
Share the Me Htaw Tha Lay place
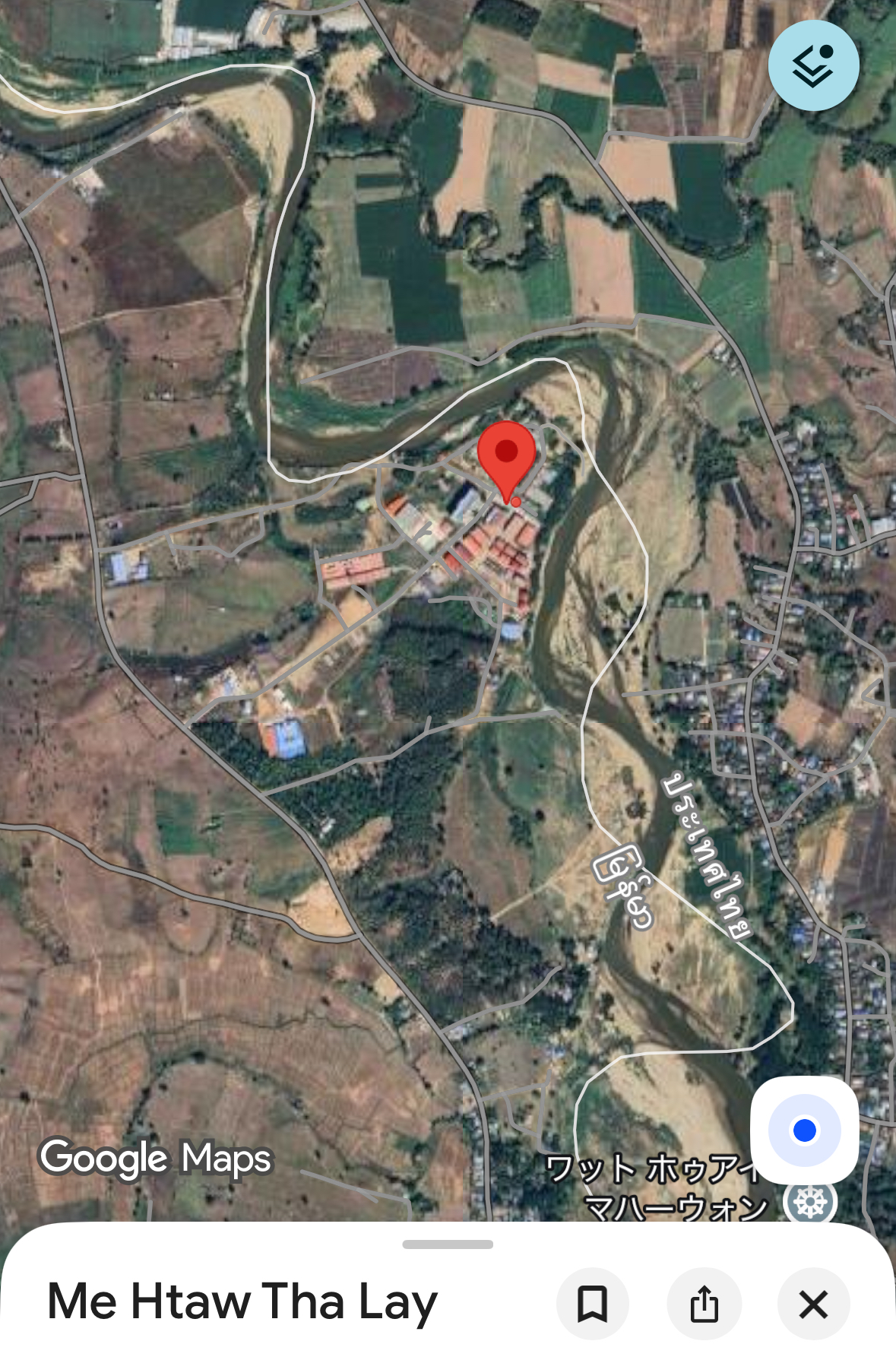704,1304
